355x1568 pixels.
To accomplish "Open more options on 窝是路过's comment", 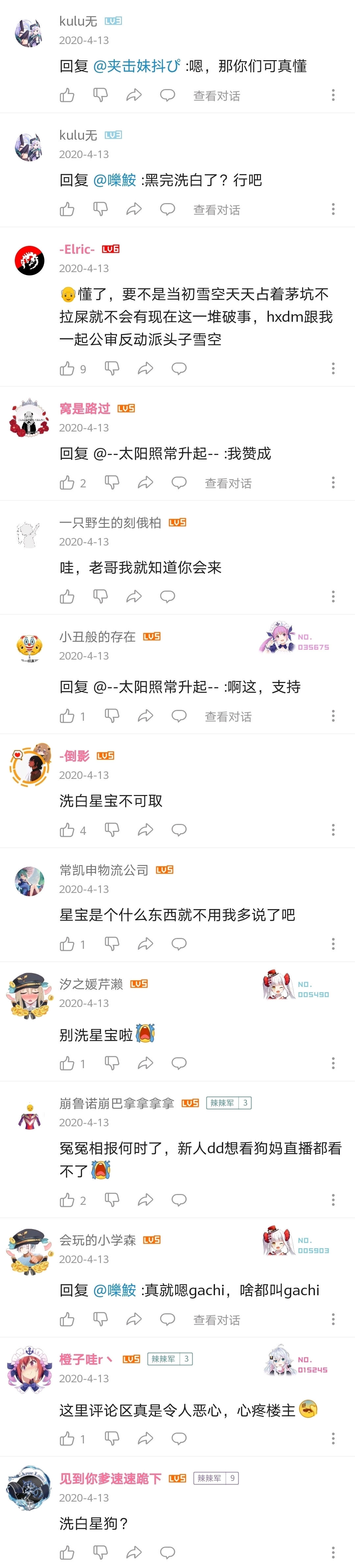I will tap(333, 483).
